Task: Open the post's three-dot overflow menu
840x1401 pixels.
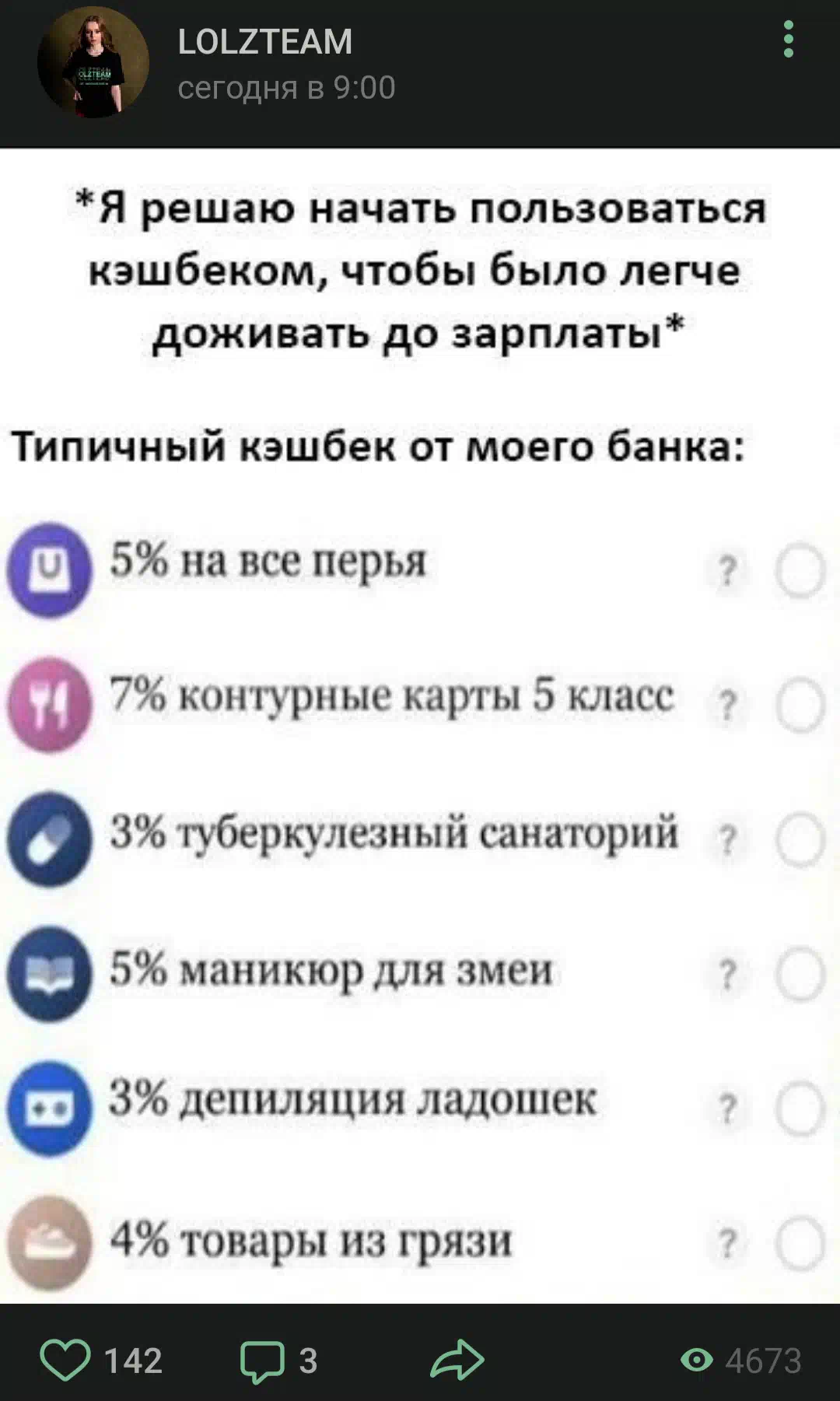Action: coord(788,40)
